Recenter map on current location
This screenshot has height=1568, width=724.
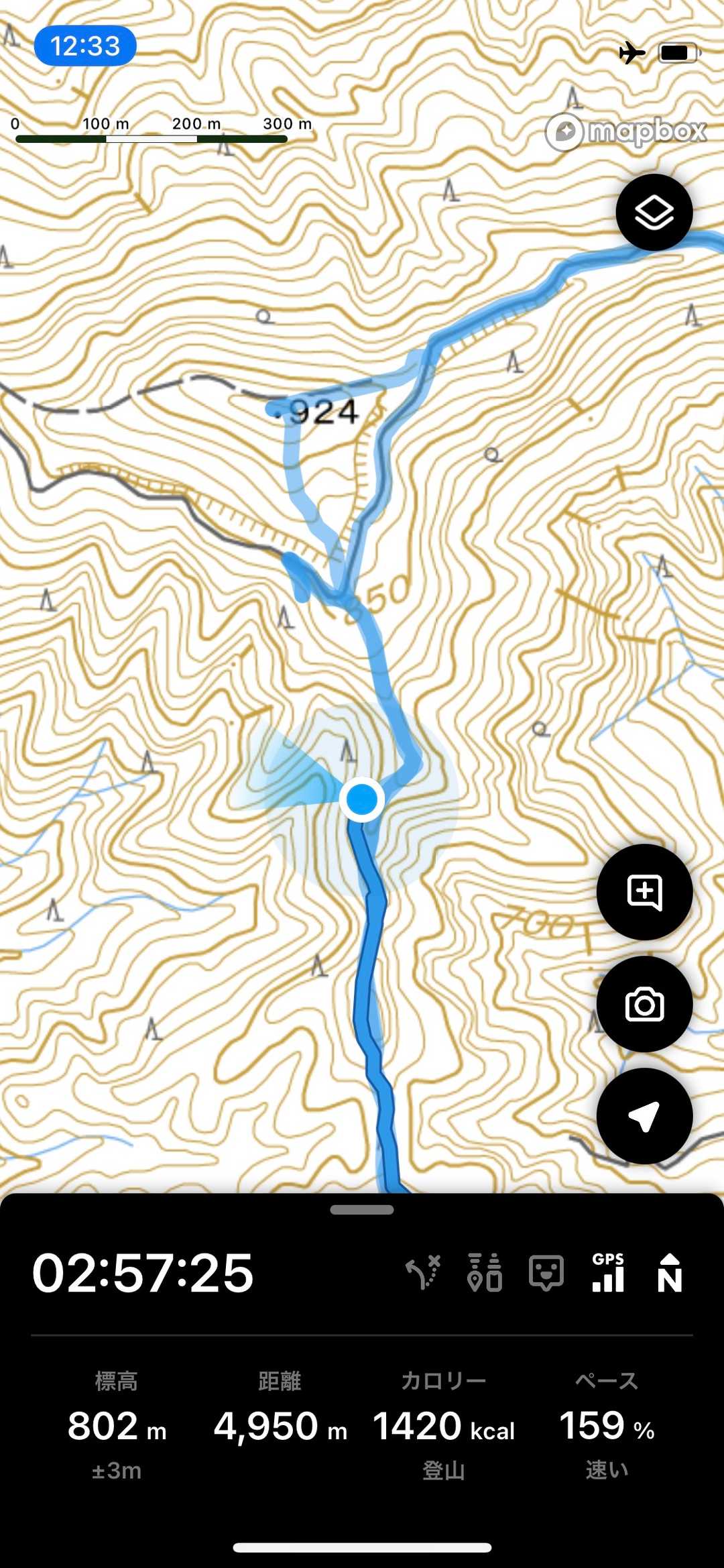click(644, 1116)
